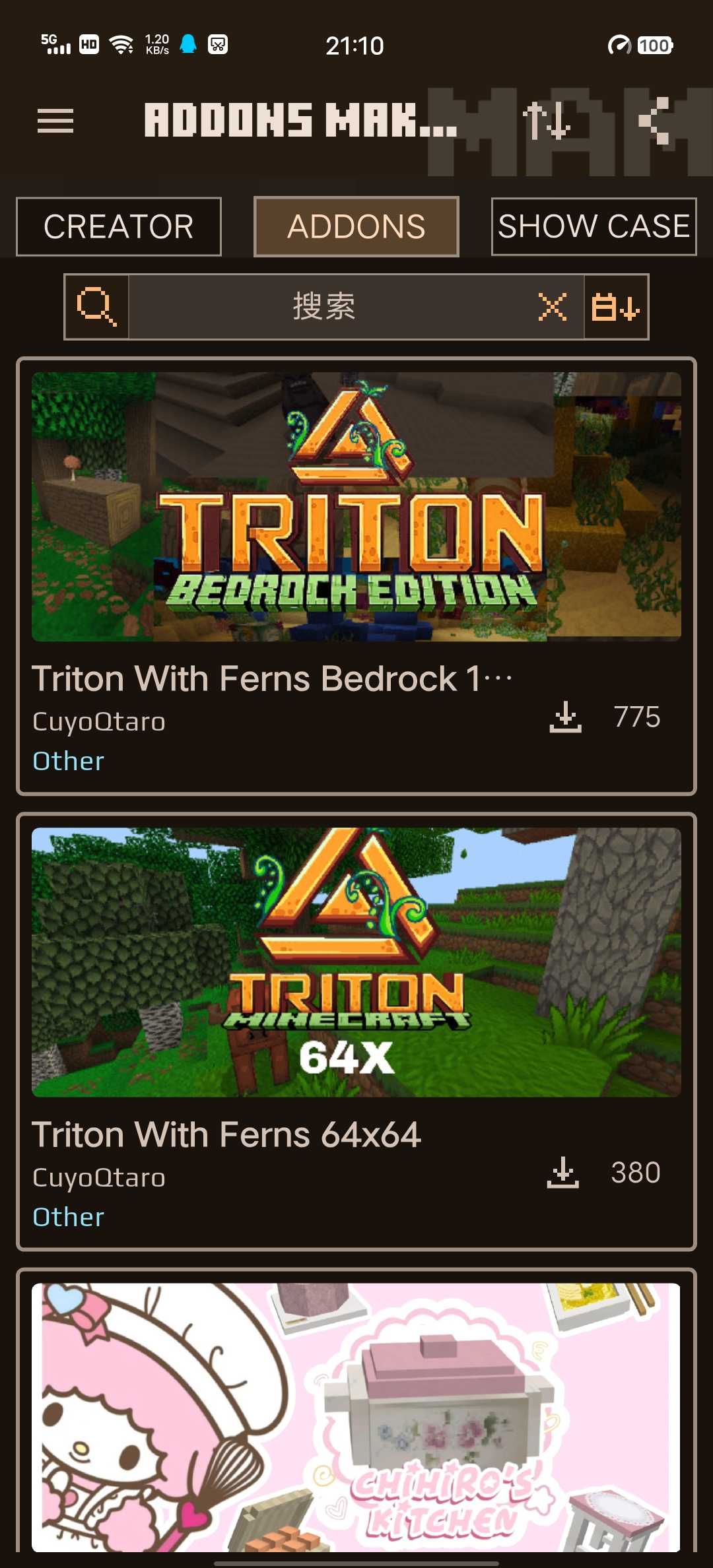View the Triton With Ferns 64x64 addon
The height and width of the screenshot is (1568, 713).
(356, 1031)
